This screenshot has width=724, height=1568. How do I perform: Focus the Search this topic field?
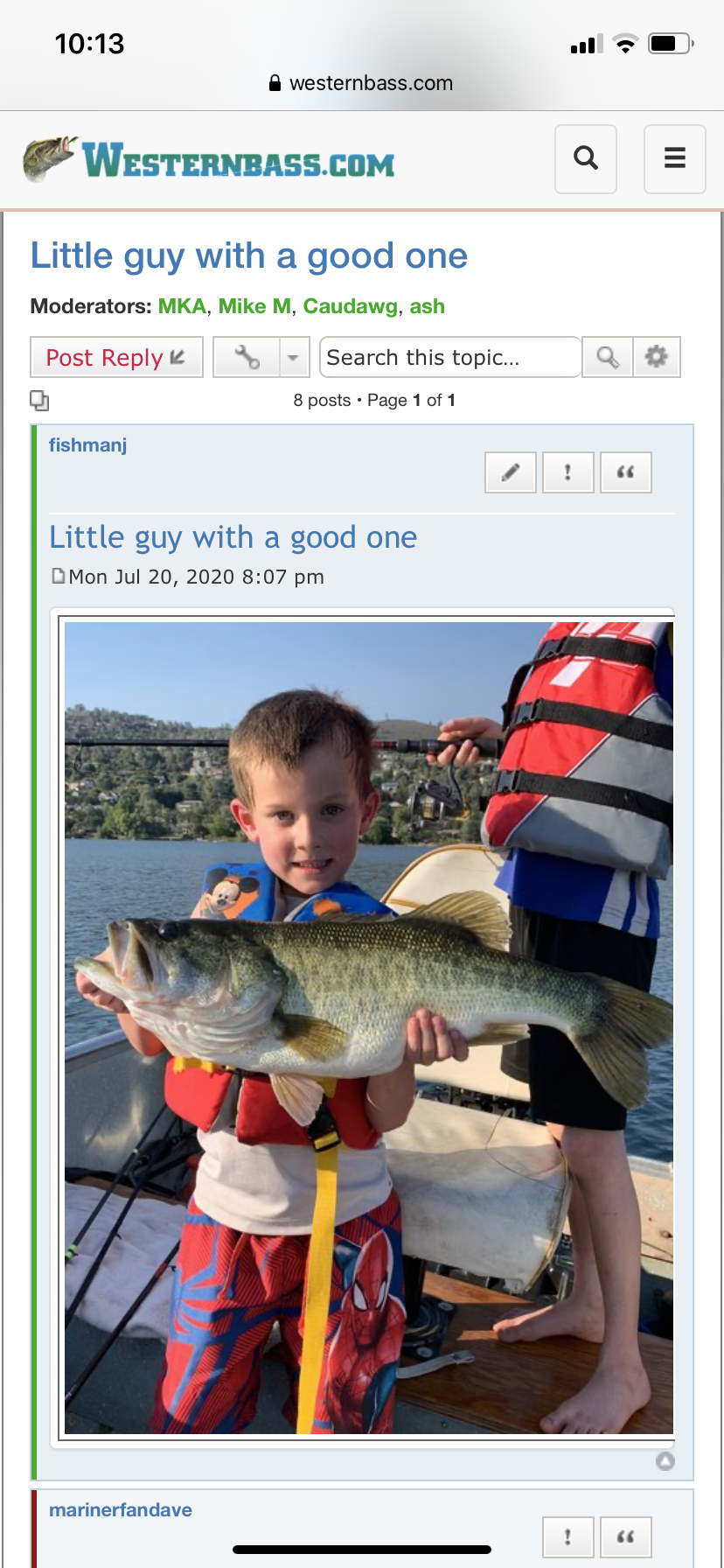coord(450,357)
